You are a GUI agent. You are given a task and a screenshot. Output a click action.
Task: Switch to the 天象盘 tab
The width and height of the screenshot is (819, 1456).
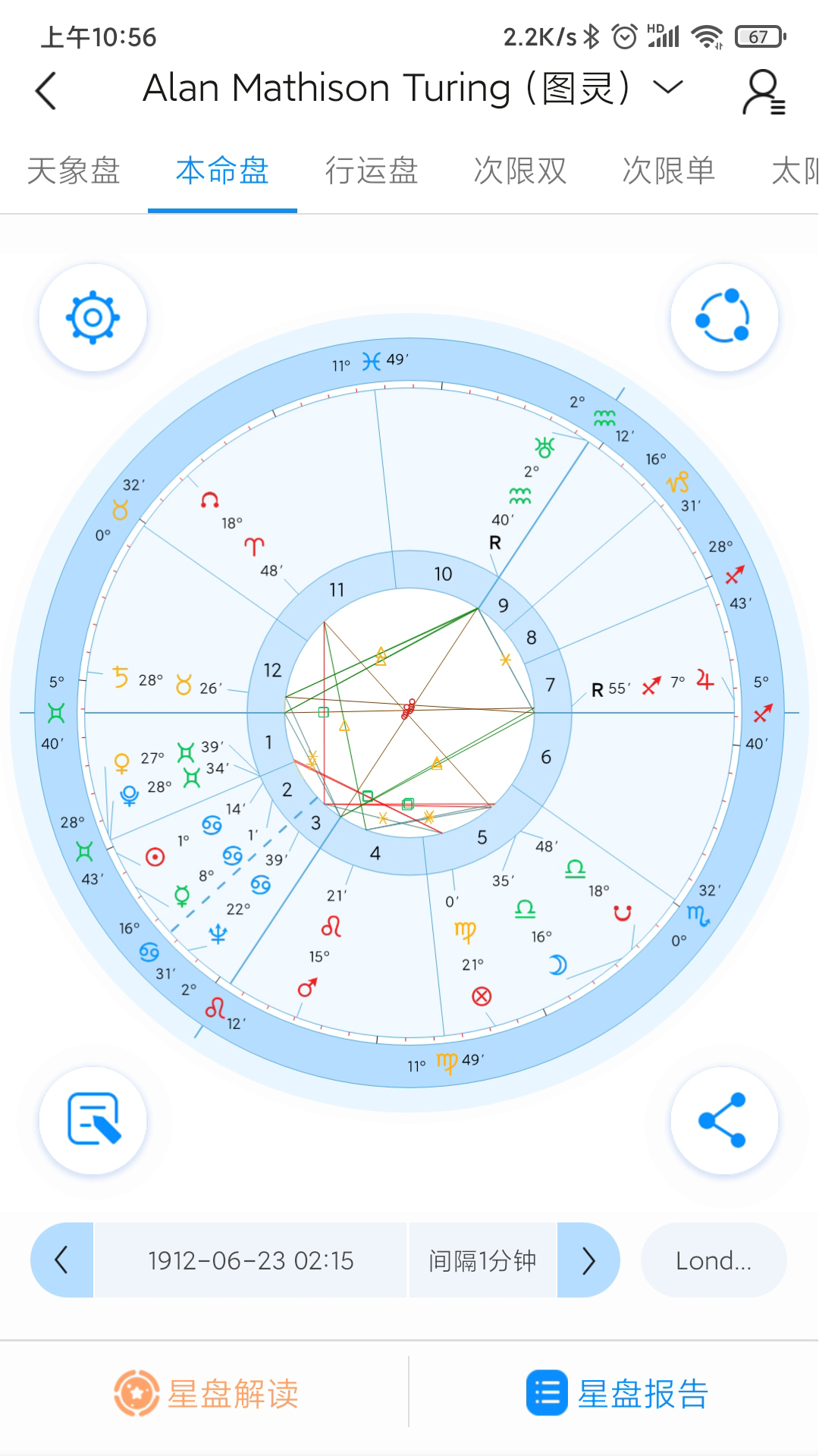[73, 172]
